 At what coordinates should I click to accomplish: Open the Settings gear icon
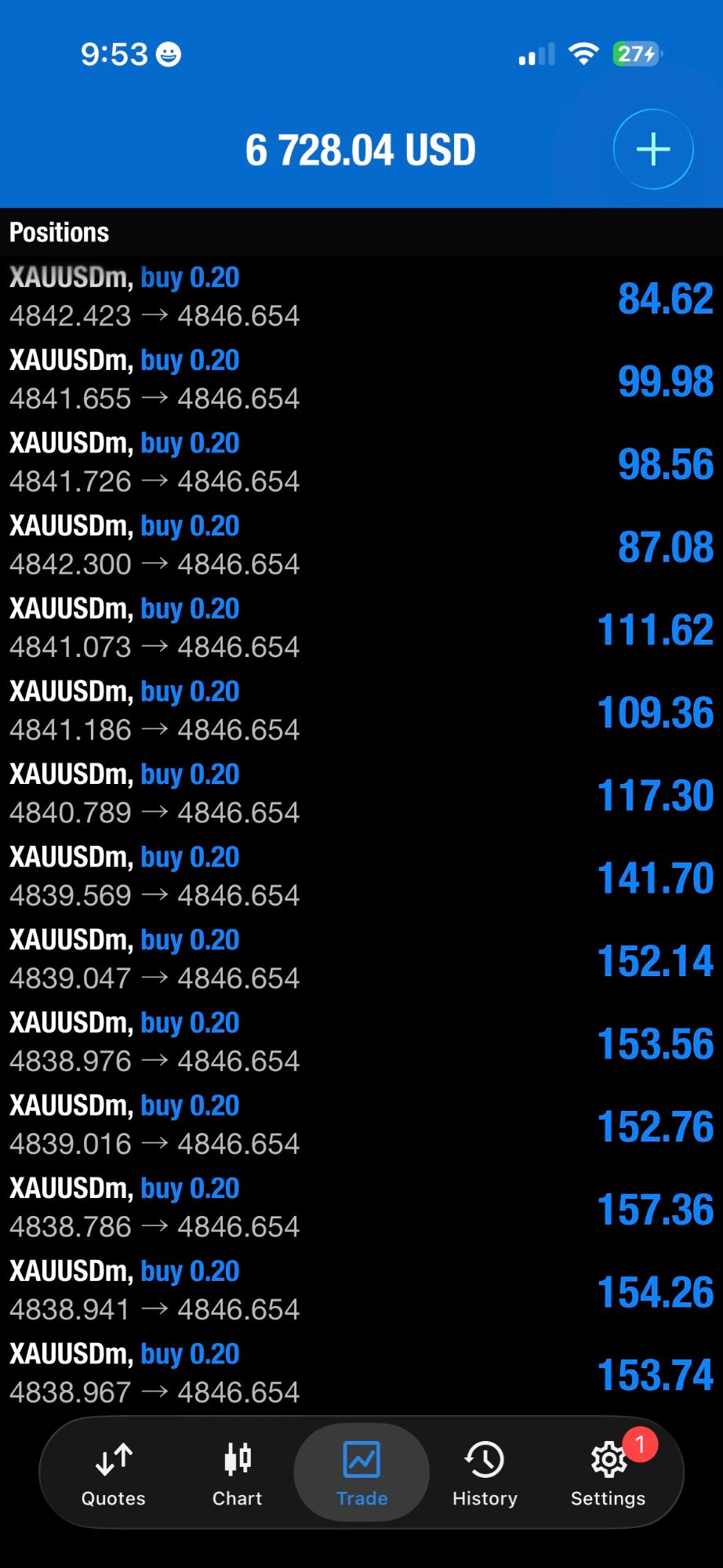(x=608, y=1458)
